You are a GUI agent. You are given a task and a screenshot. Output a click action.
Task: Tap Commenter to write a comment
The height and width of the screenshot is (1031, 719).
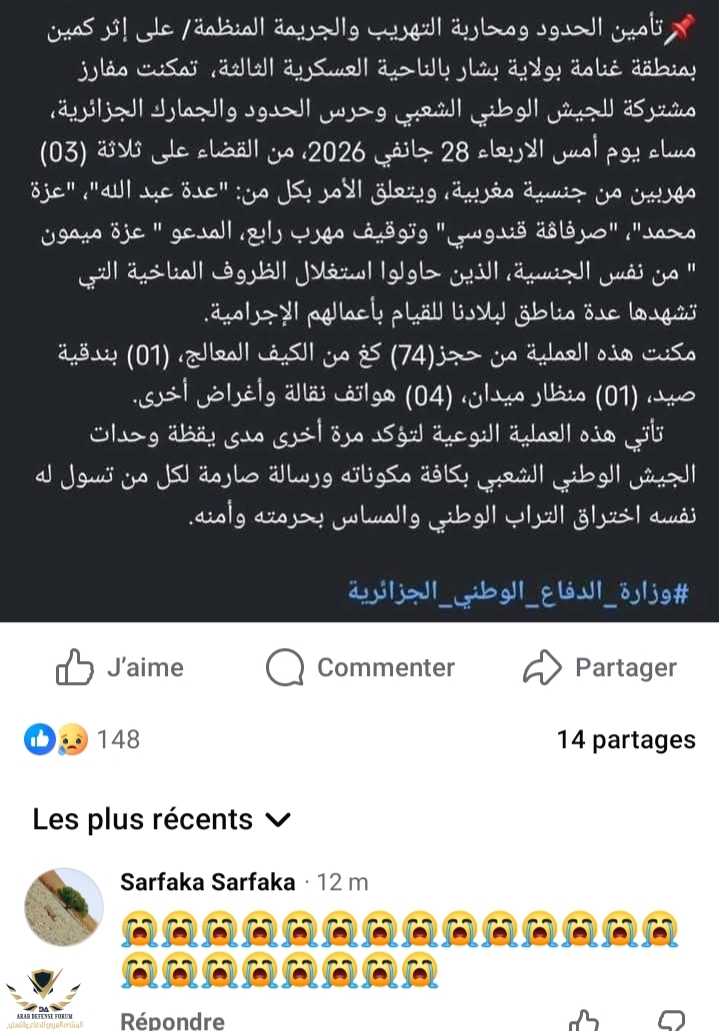point(361,668)
